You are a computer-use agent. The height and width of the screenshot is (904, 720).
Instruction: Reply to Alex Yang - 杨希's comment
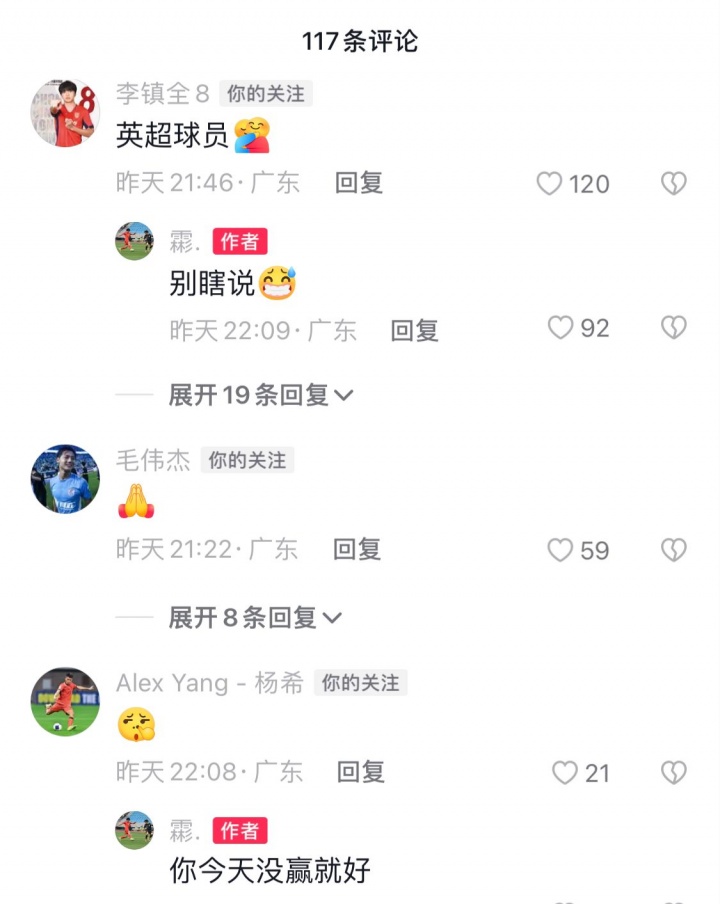click(361, 772)
